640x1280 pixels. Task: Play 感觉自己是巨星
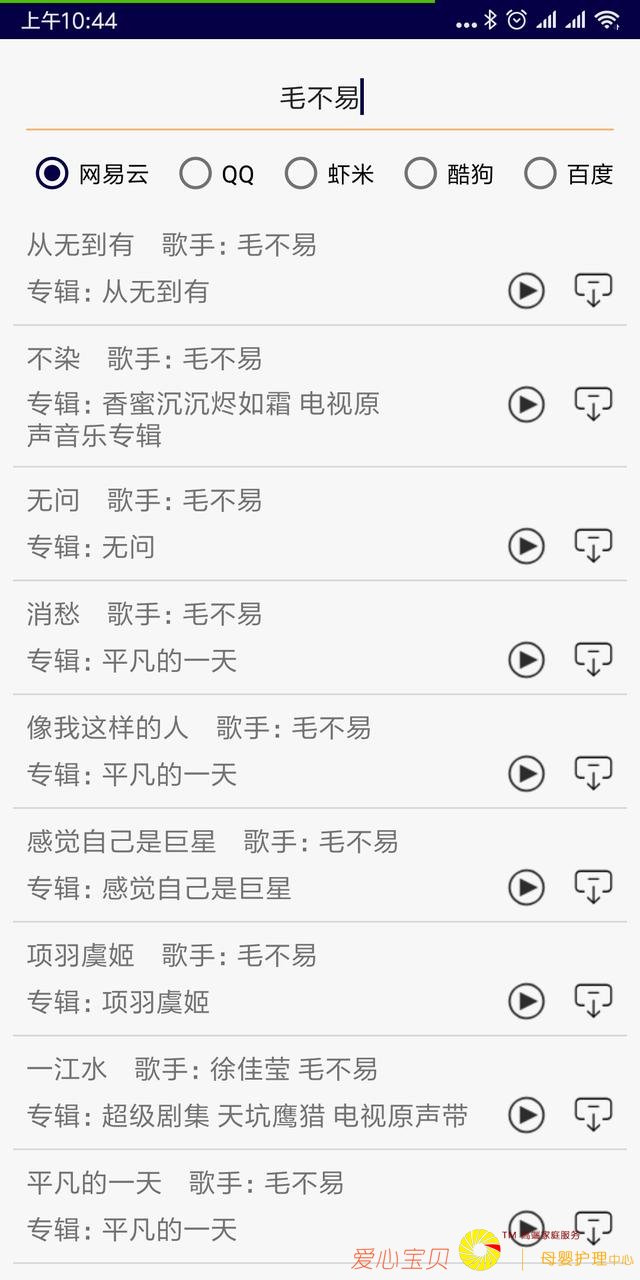(526, 887)
